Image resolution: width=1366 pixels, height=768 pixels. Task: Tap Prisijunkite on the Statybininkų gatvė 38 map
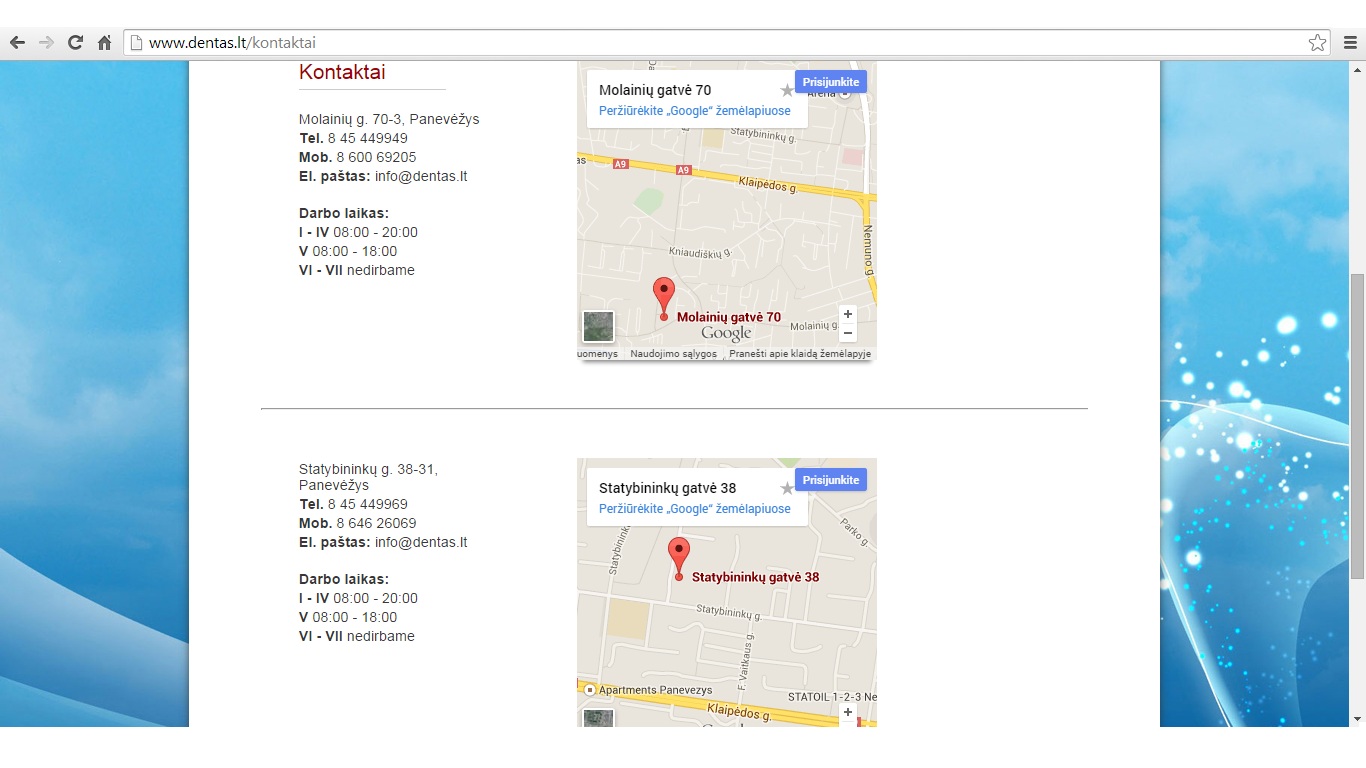pyautogui.click(x=830, y=480)
